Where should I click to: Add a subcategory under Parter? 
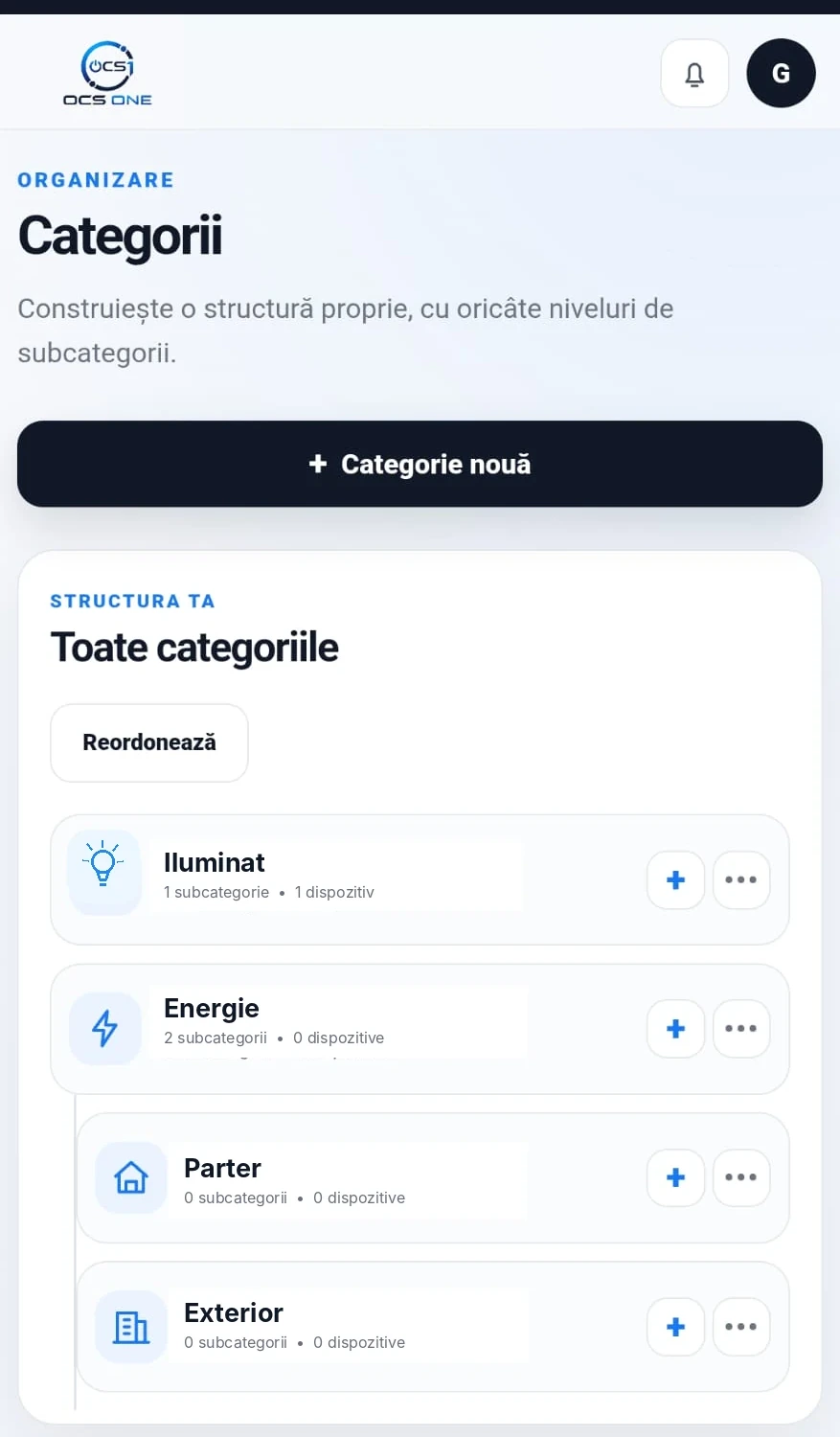pos(675,1177)
